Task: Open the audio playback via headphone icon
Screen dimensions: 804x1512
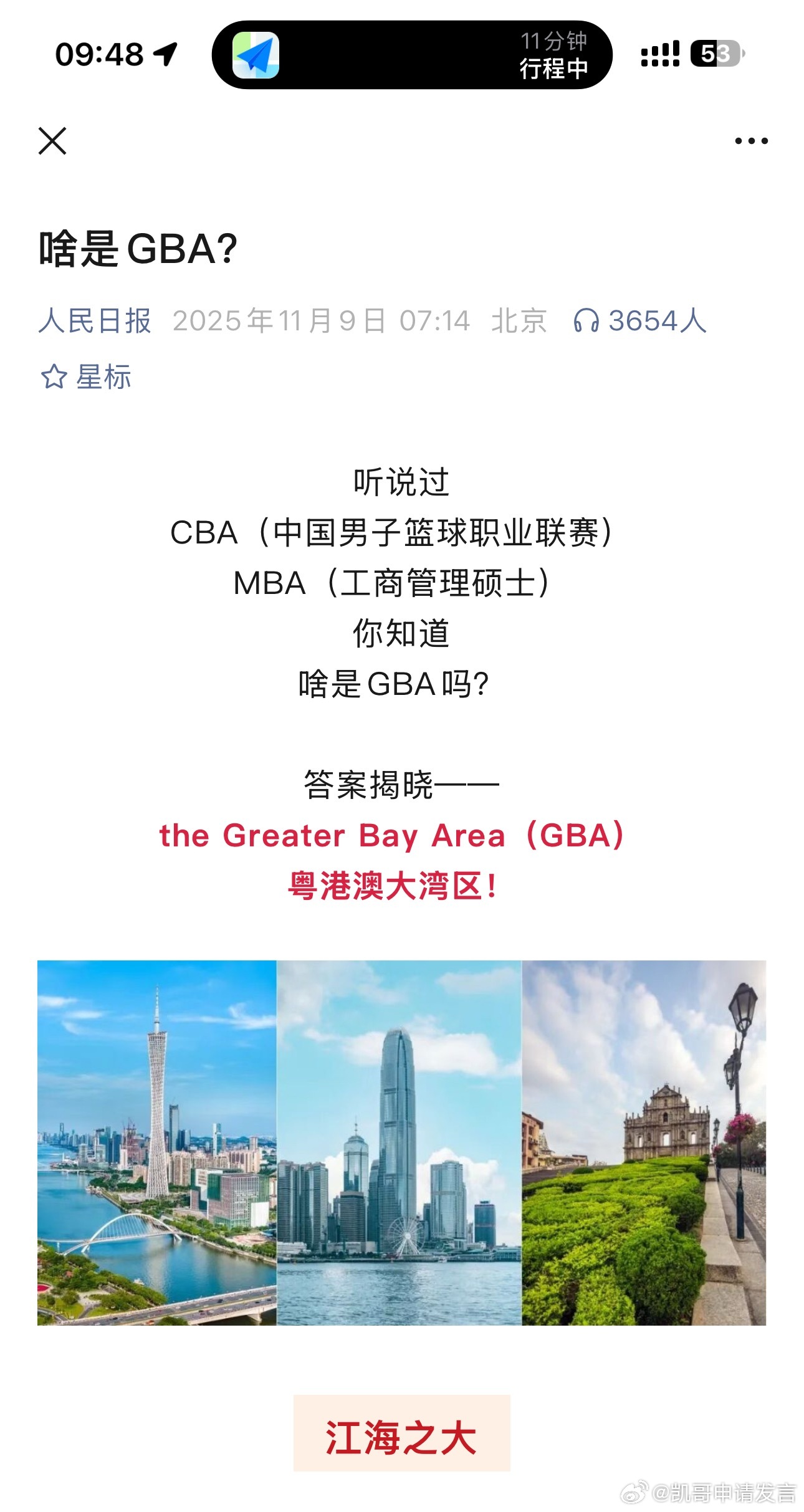Action: pyautogui.click(x=586, y=321)
